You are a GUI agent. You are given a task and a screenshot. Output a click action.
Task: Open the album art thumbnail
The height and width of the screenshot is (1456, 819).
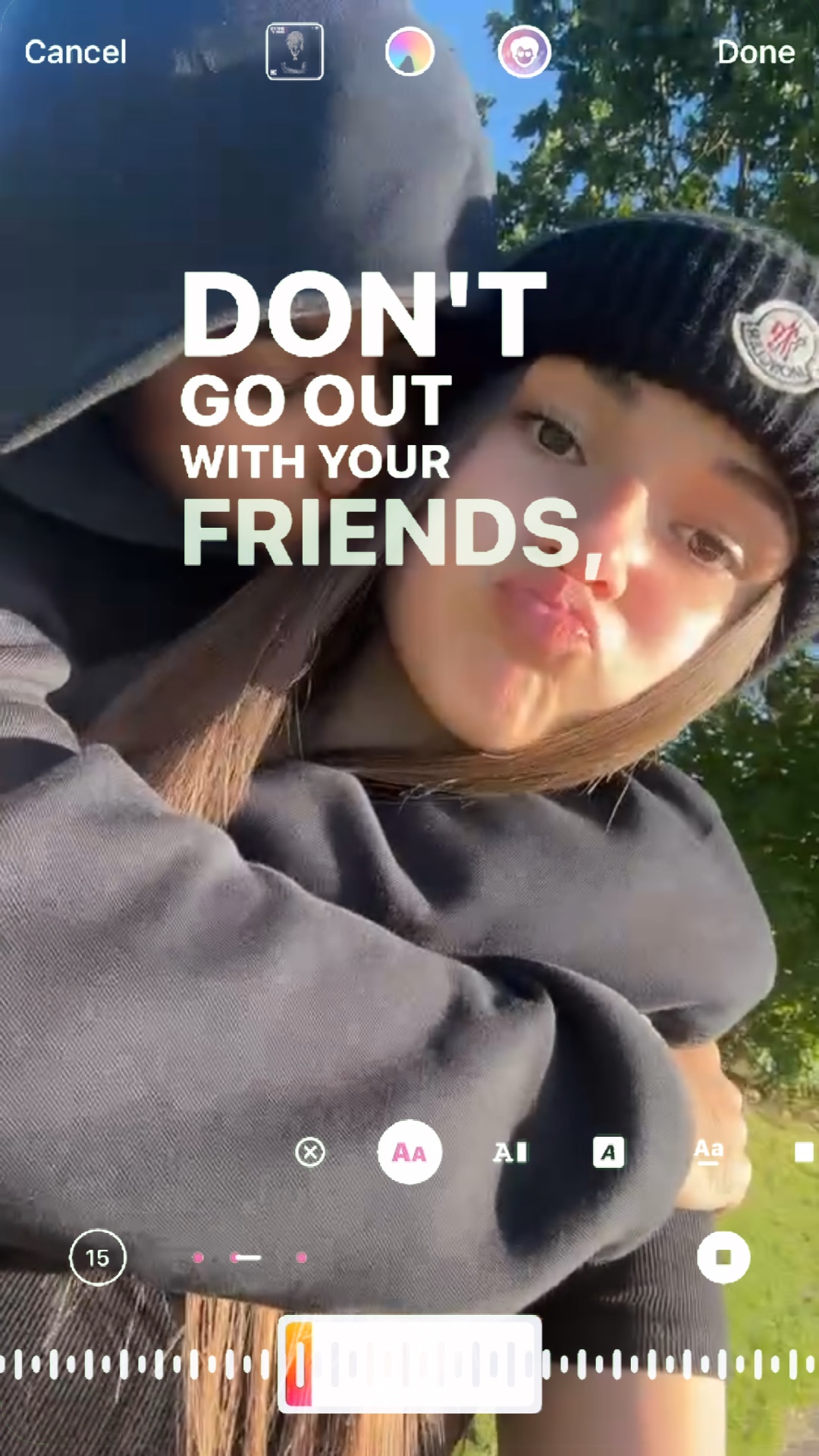[x=295, y=52]
